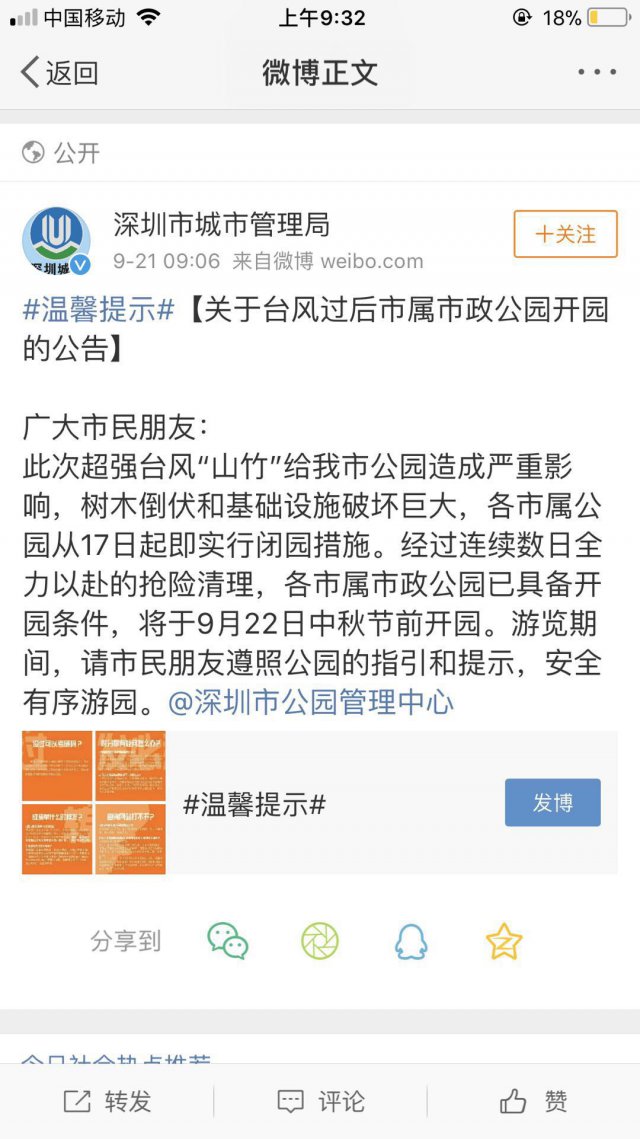Screen dimensions: 640x1139
Task: Open the @深圳市公园管理中心 mention
Action: [x=311, y=702]
